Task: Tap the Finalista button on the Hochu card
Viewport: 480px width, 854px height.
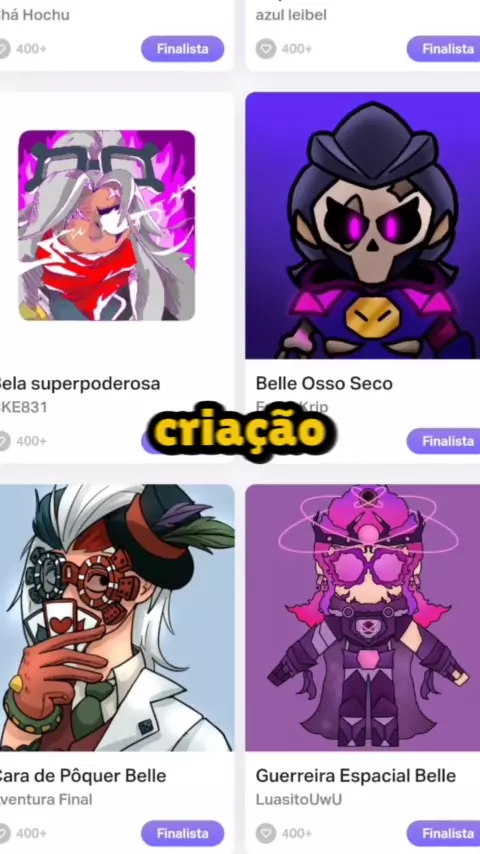Action: pos(183,49)
